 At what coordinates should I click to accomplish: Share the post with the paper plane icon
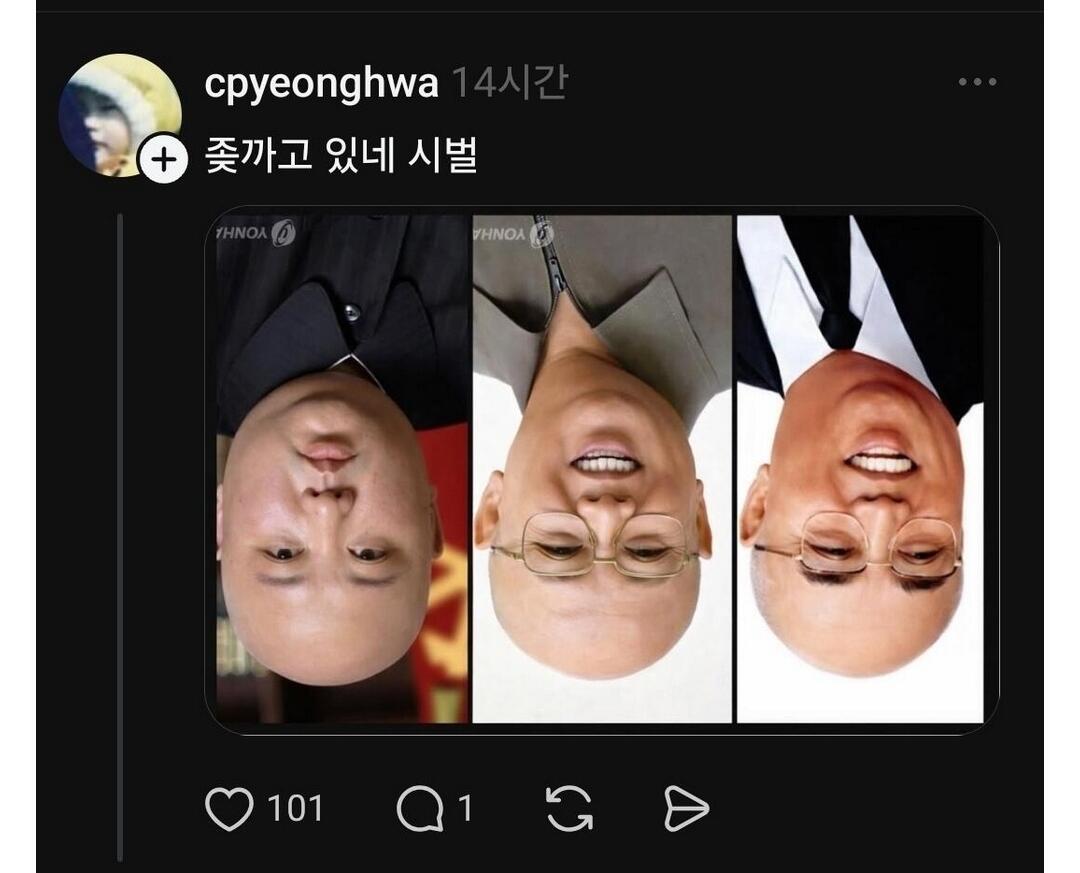click(x=686, y=809)
